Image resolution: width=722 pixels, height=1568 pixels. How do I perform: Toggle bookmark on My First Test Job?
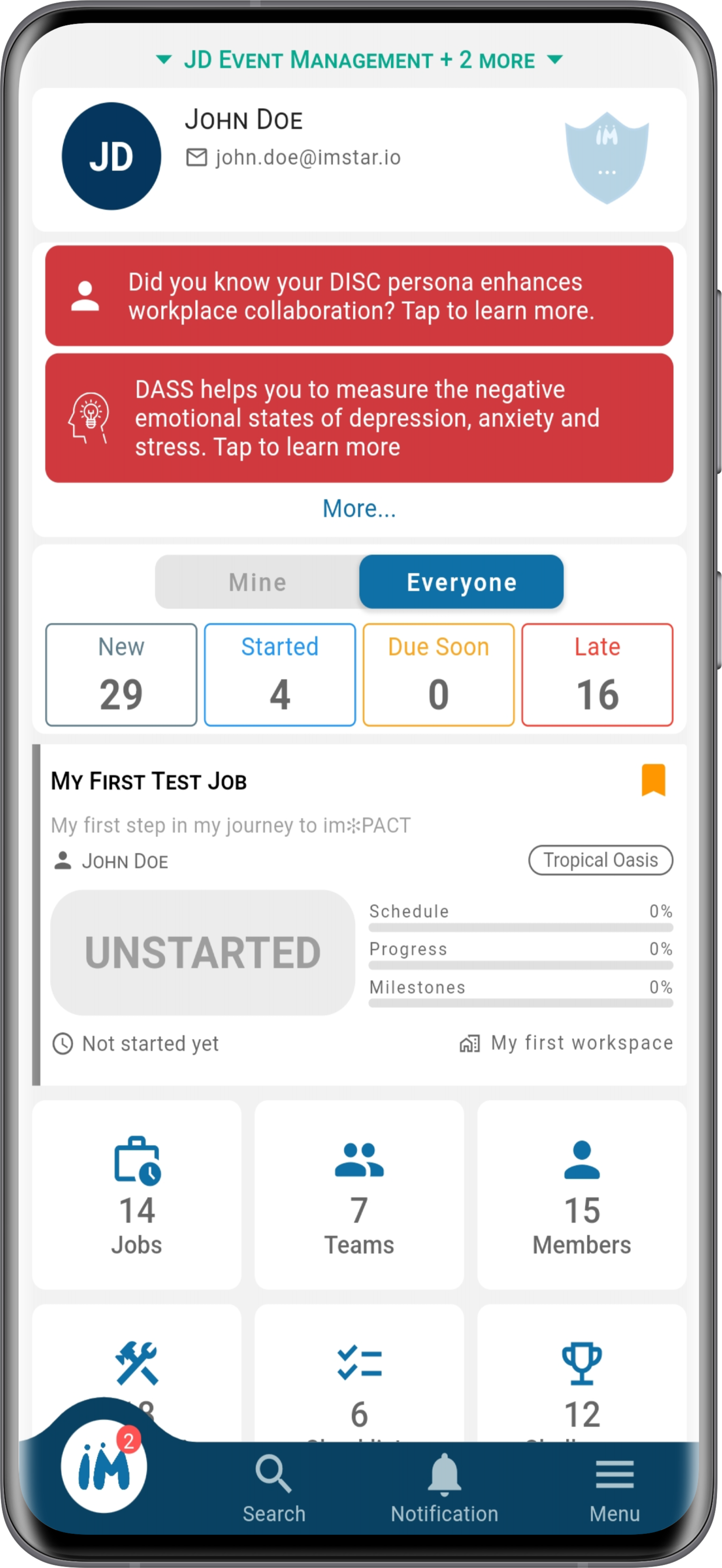(x=653, y=780)
